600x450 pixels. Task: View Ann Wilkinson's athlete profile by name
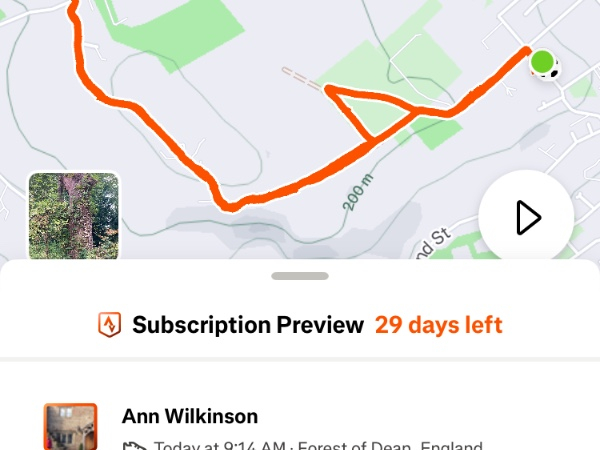click(x=190, y=416)
